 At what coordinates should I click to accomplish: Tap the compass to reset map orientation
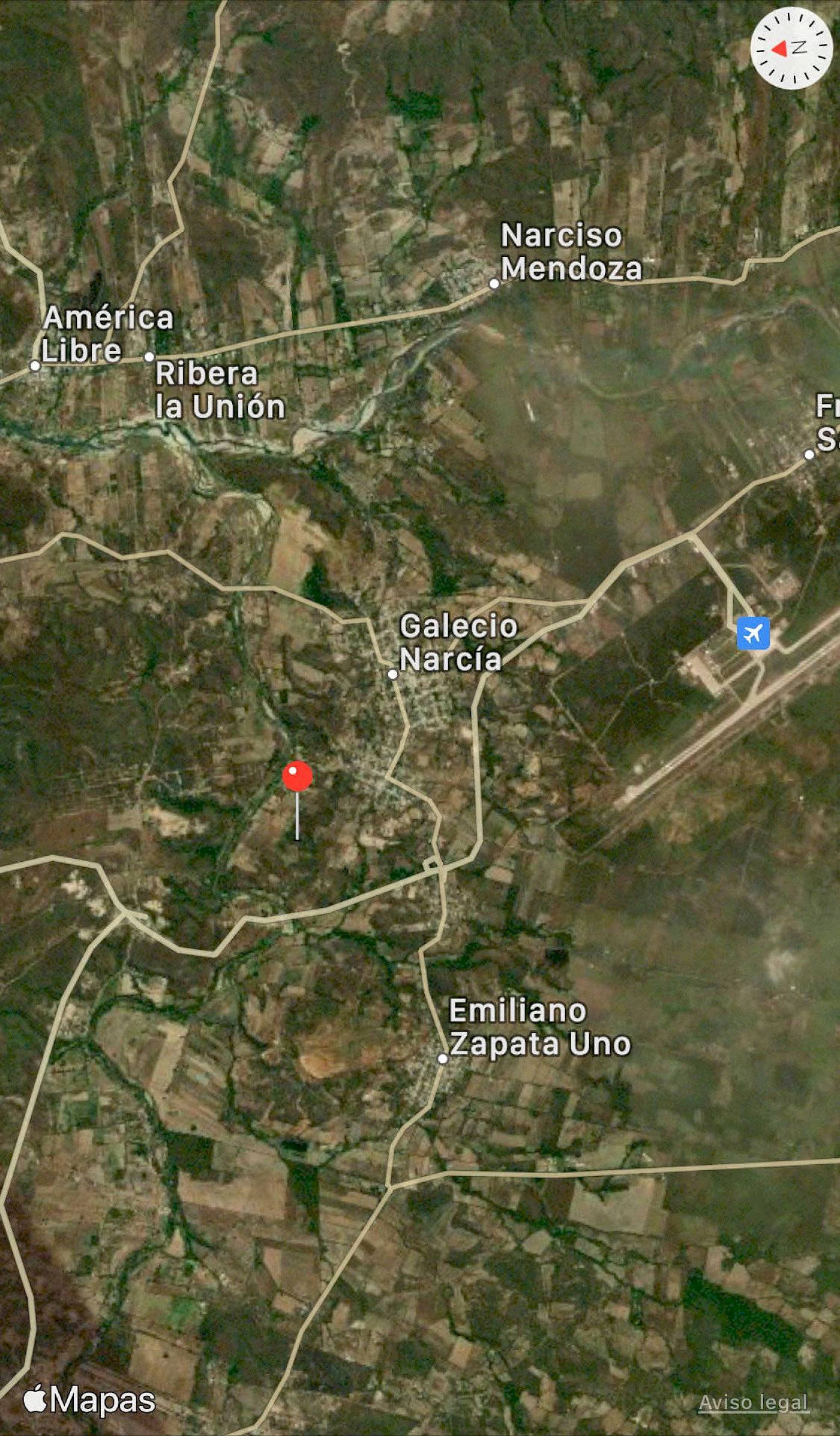(791, 48)
